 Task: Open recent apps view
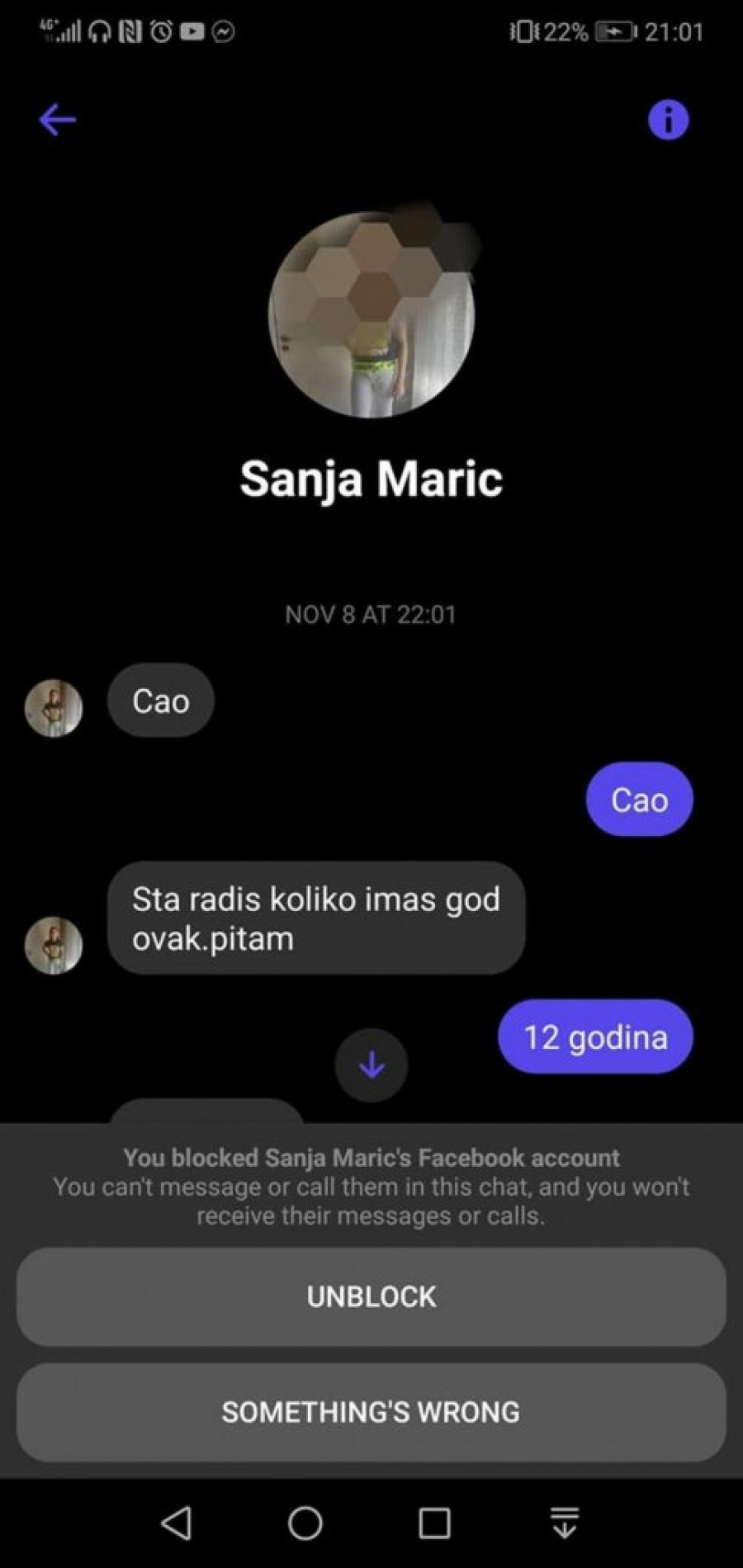[x=434, y=1523]
